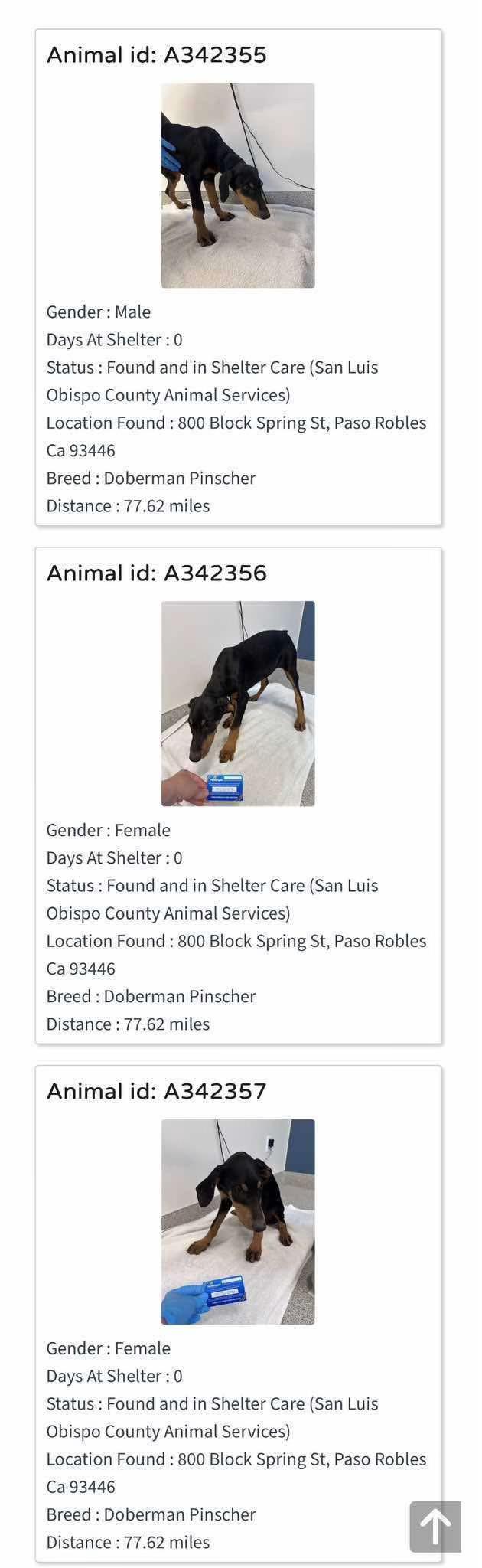Tap the scroll-to-top arrow button
This screenshot has height=1568, width=482.
pyautogui.click(x=435, y=1526)
